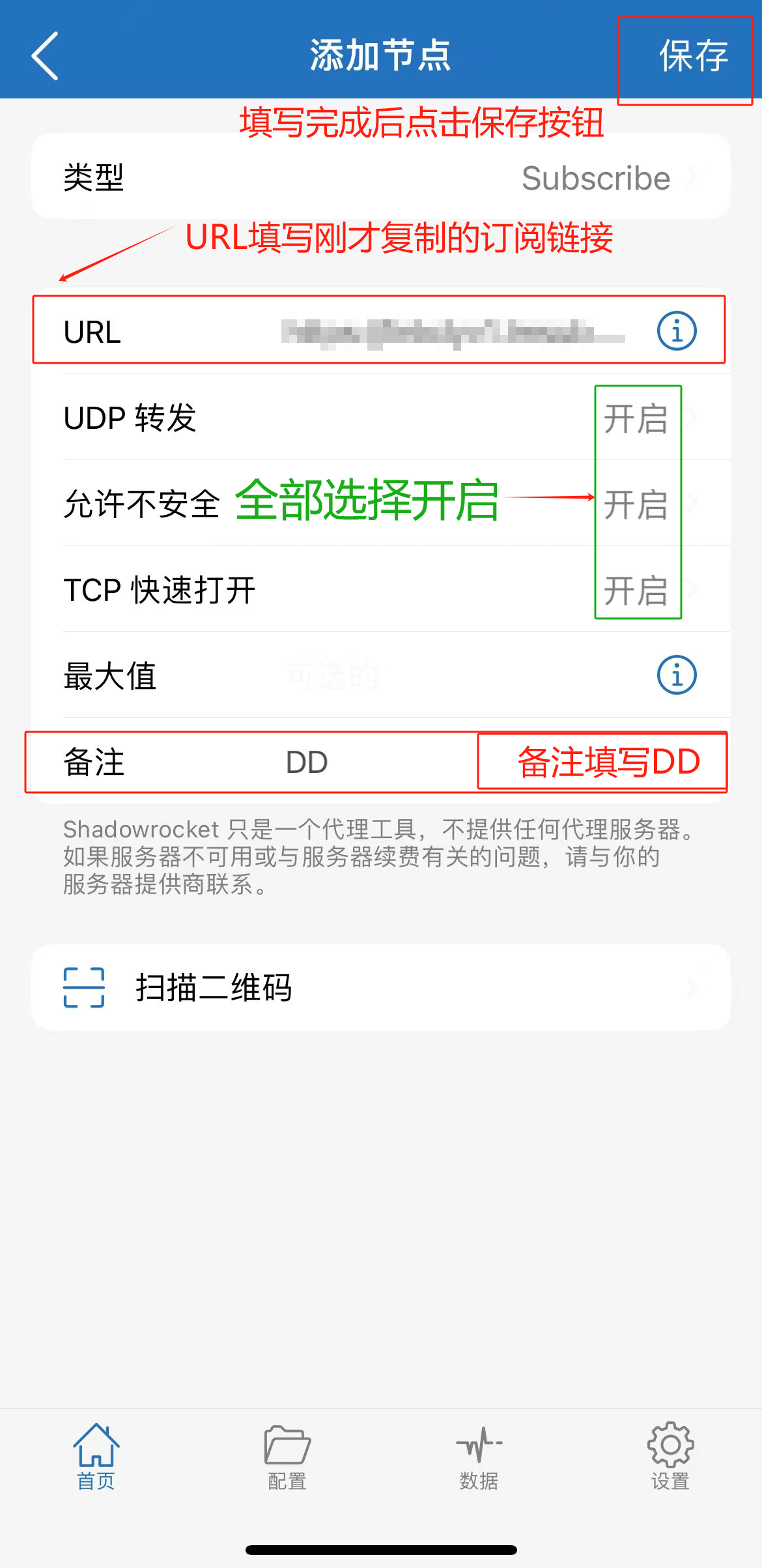Open 扫描二维码 to scan a QR code

[x=380, y=987]
